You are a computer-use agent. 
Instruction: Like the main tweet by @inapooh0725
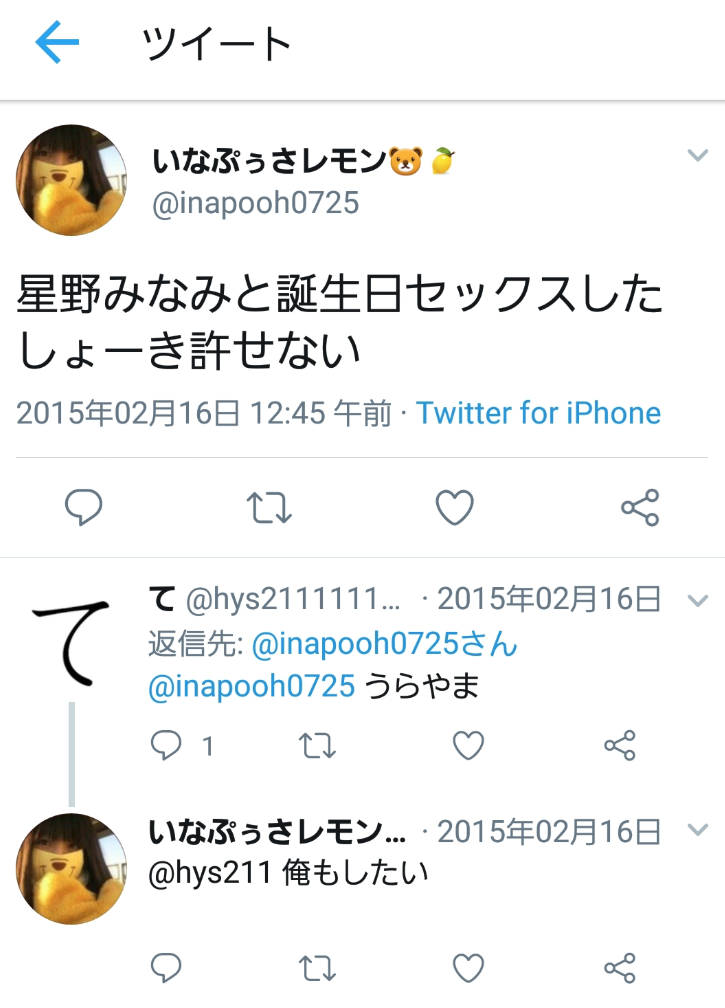click(x=455, y=509)
